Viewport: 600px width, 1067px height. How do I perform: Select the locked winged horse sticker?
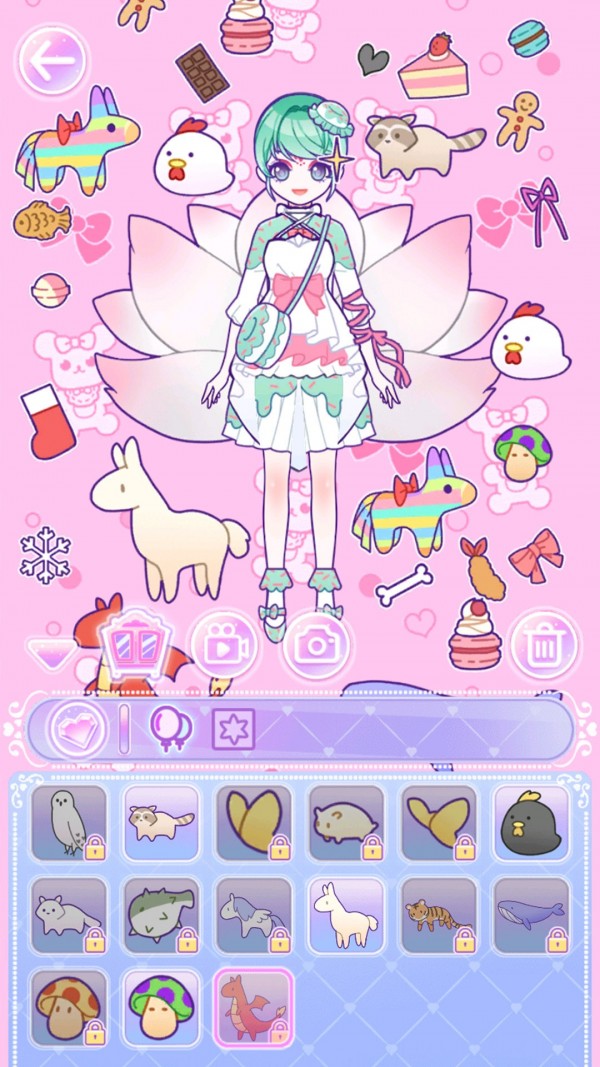click(254, 915)
